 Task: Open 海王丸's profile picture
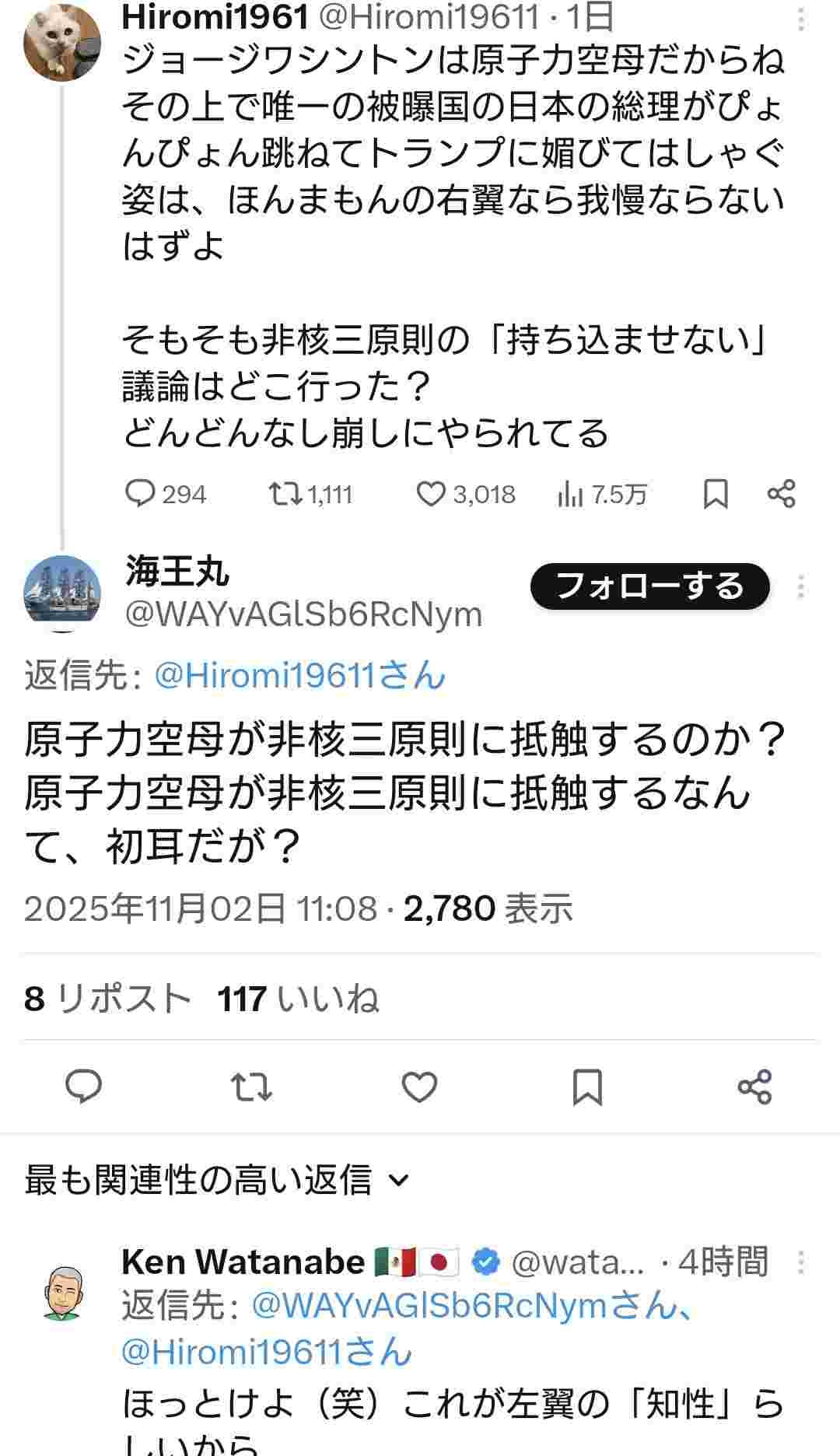62,591
